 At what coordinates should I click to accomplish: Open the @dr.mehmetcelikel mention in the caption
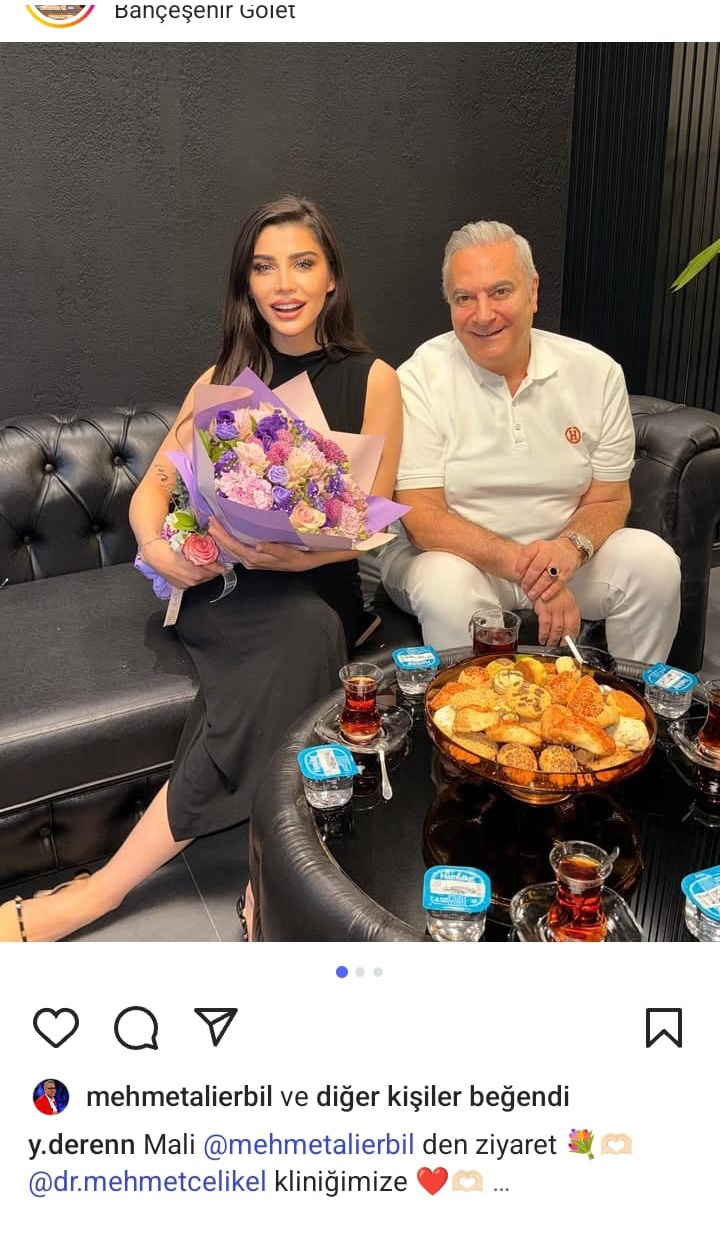148,1182
